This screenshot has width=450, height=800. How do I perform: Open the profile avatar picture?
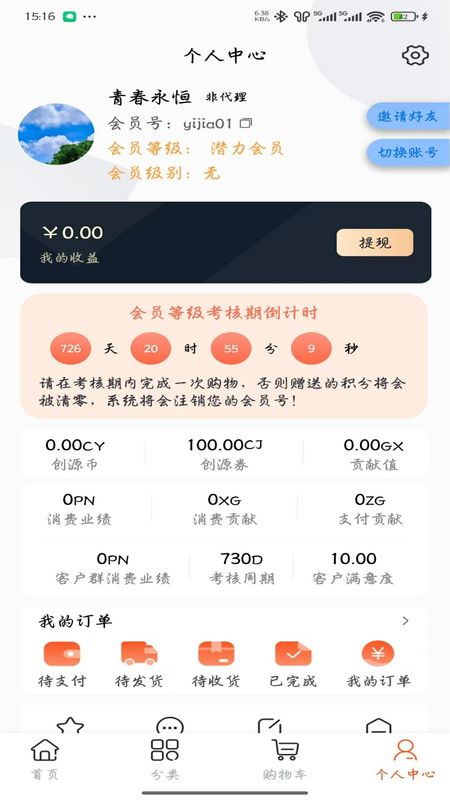(56, 134)
